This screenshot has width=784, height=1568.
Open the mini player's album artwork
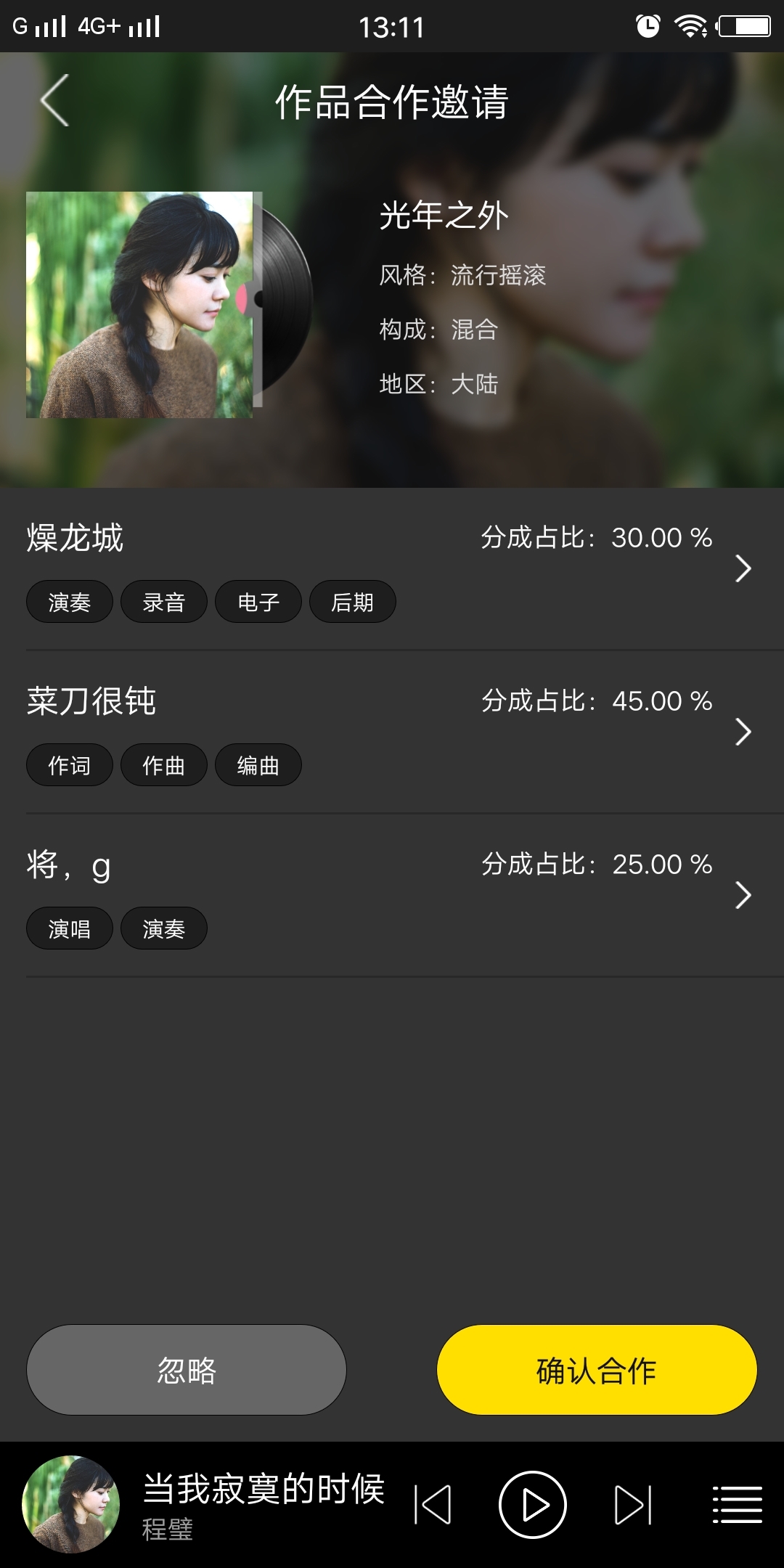(x=71, y=1504)
